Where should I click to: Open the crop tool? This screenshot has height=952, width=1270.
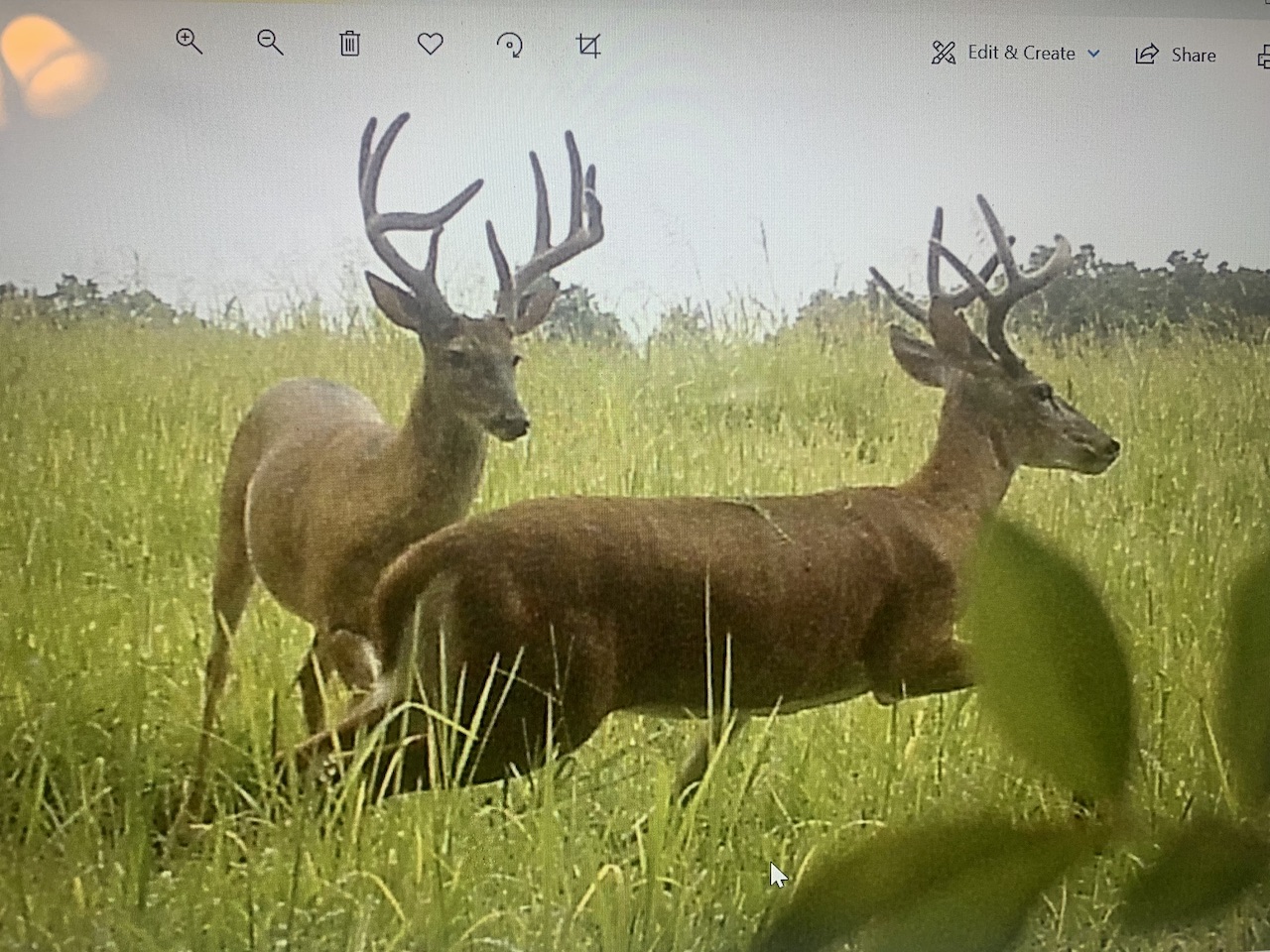(x=588, y=46)
